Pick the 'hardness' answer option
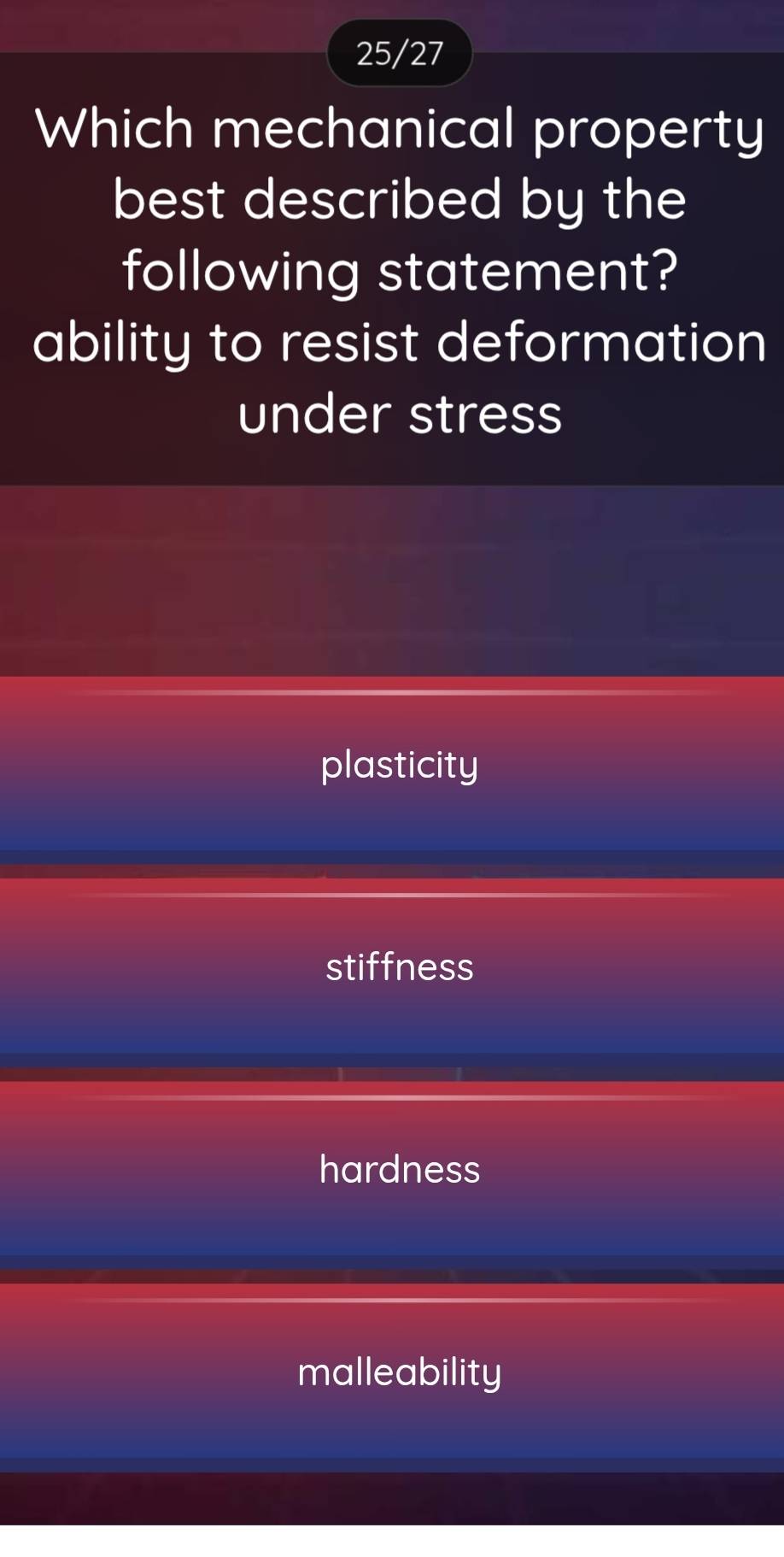This screenshot has width=784, height=1557. tap(399, 1170)
